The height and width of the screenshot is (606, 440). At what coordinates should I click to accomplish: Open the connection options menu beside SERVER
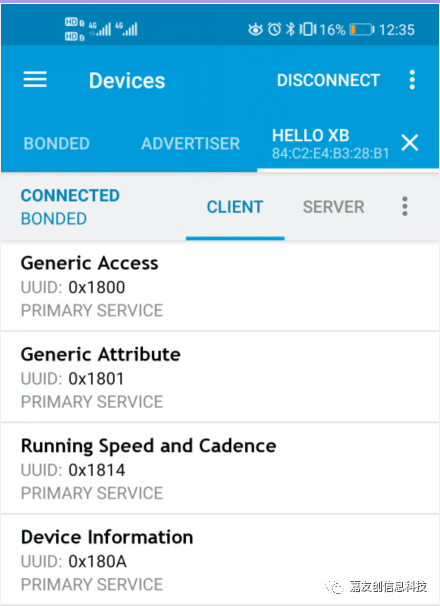(x=405, y=206)
